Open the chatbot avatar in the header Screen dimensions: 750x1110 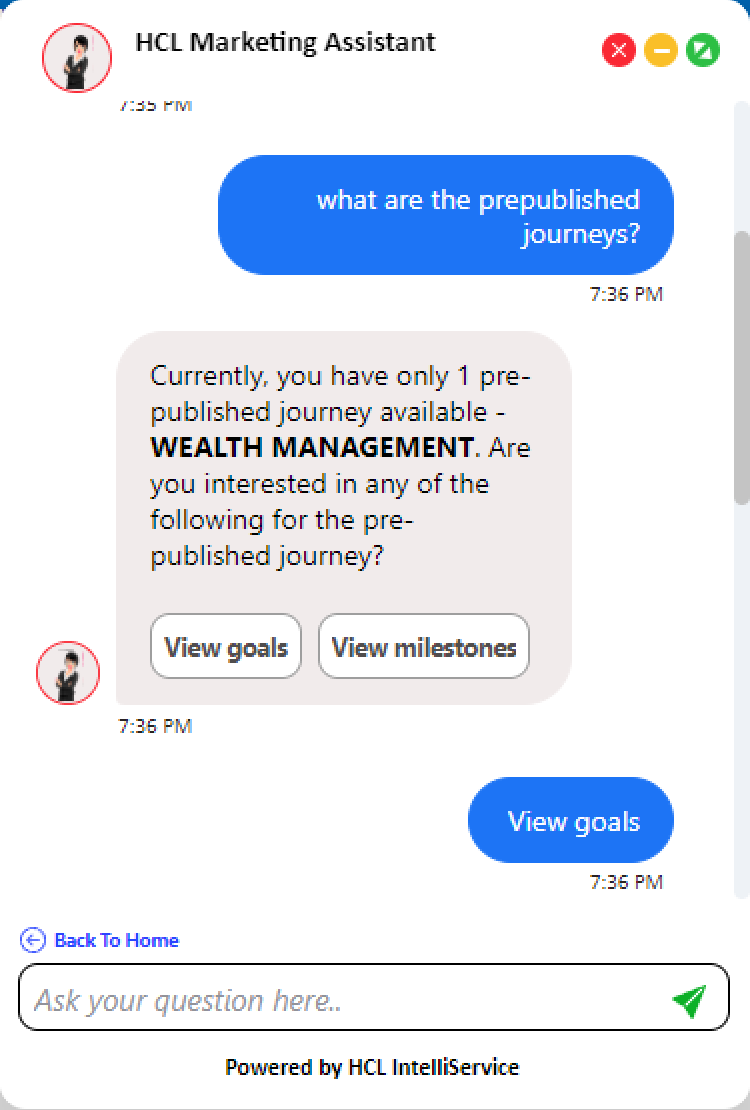point(76,58)
